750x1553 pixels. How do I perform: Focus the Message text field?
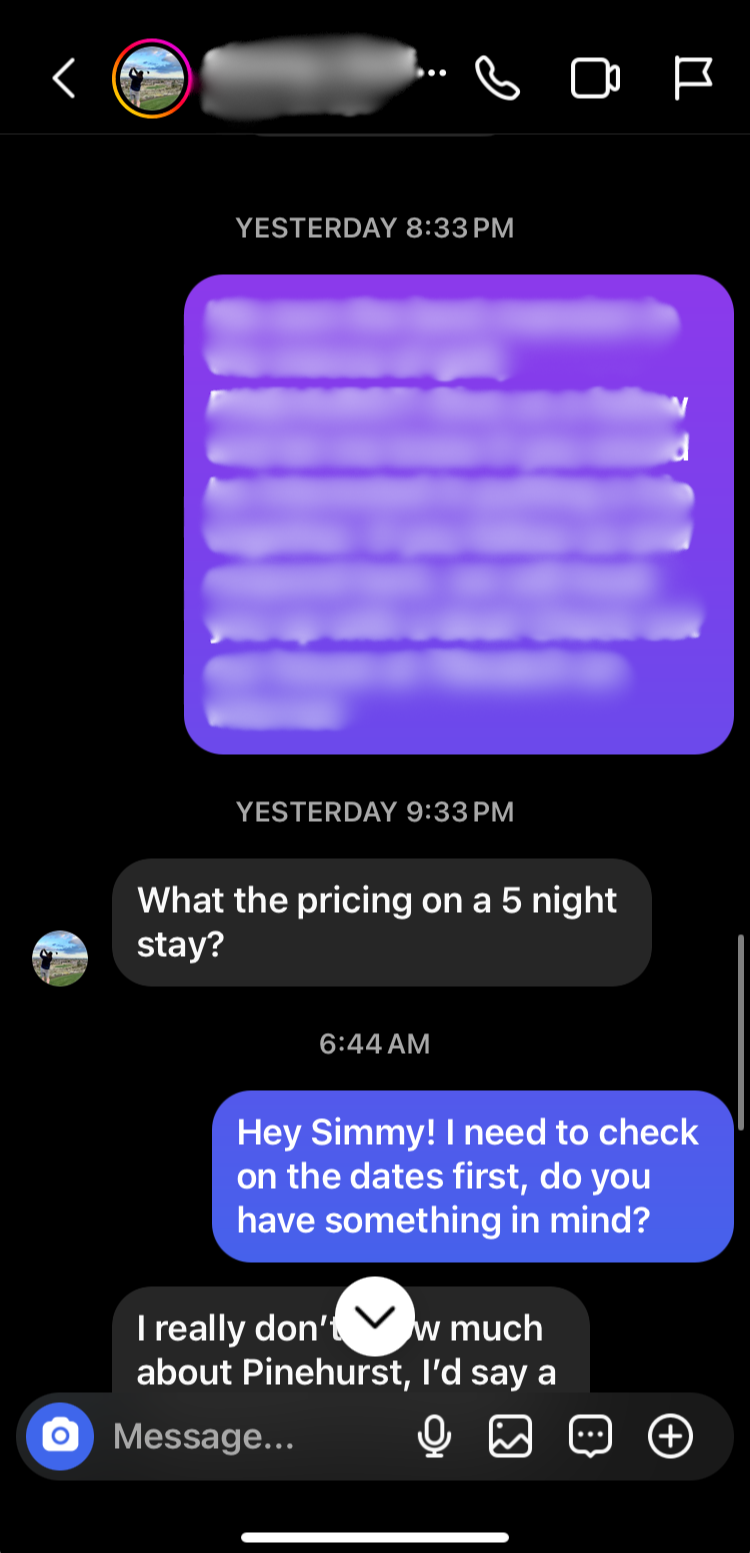coord(250,1436)
